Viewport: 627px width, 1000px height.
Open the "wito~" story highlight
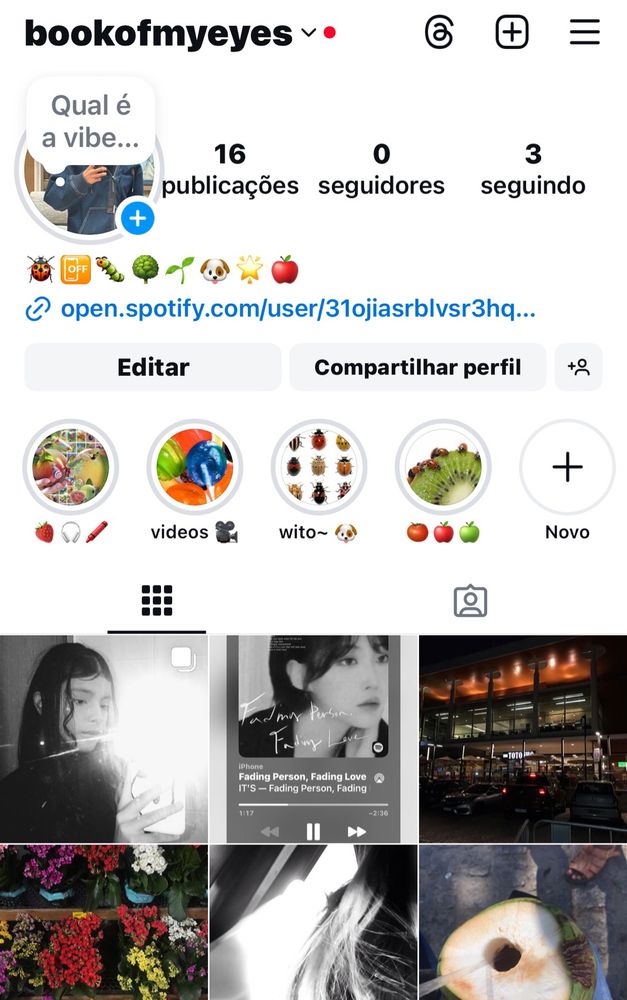(319, 467)
